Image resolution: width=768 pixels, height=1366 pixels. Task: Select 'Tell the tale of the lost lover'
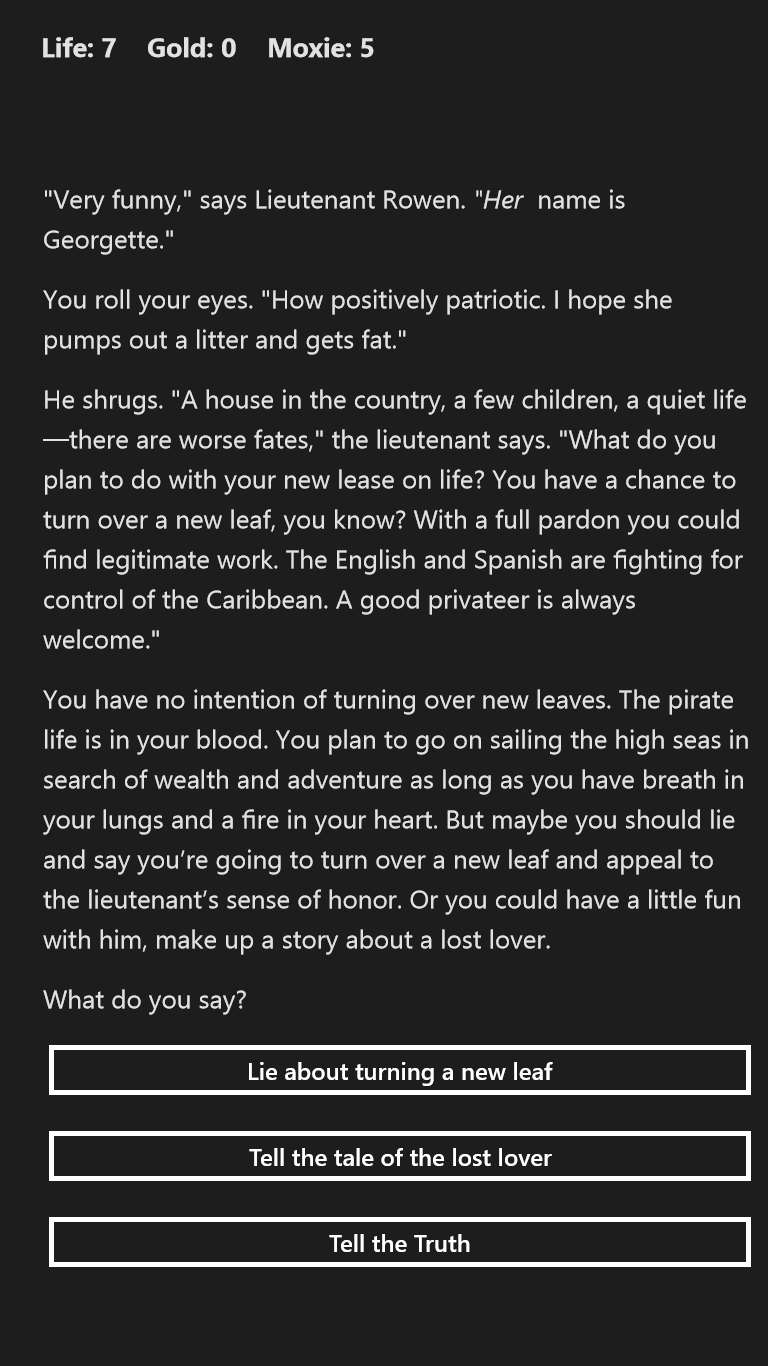click(x=399, y=1157)
